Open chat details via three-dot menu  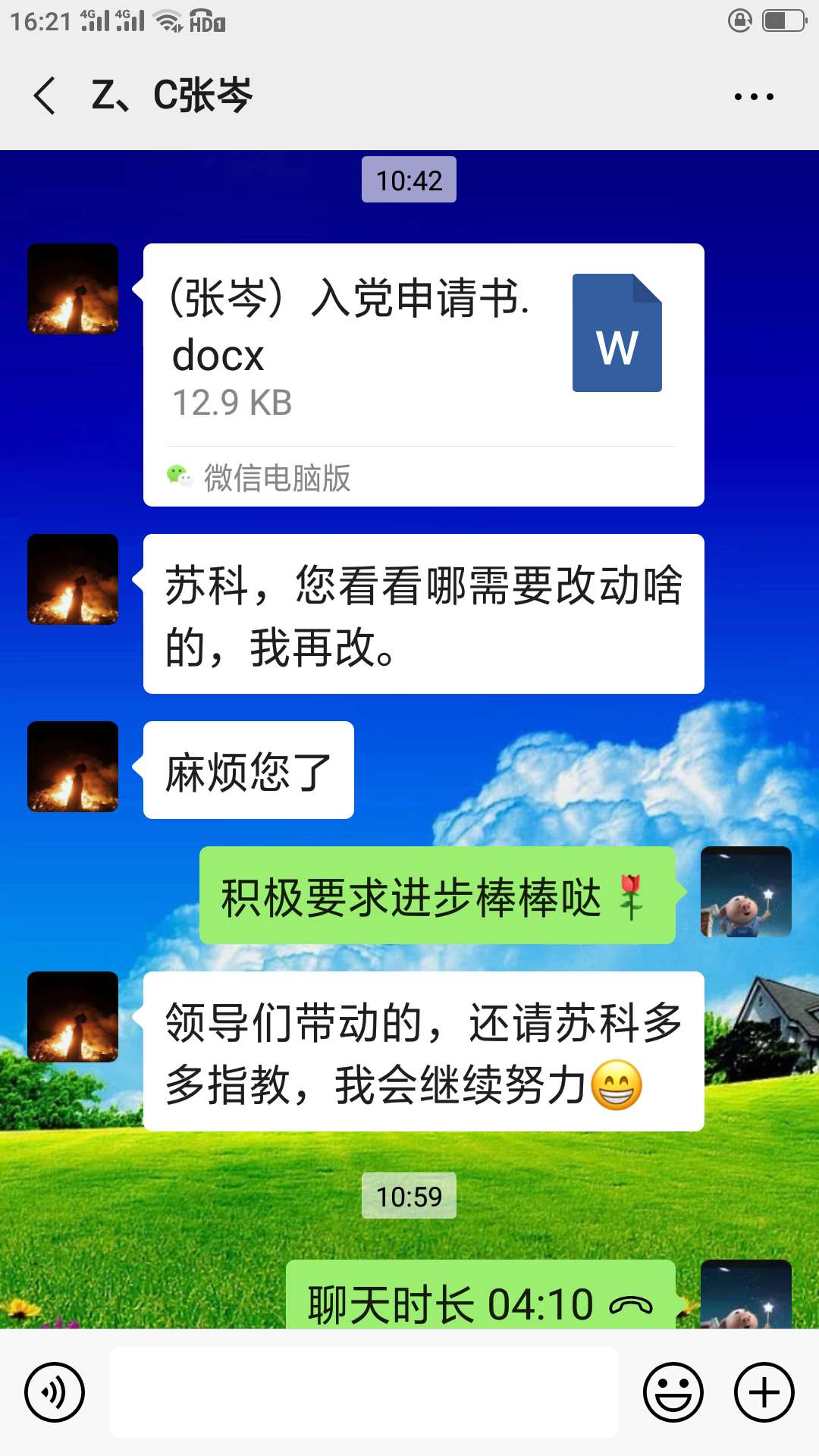click(754, 97)
